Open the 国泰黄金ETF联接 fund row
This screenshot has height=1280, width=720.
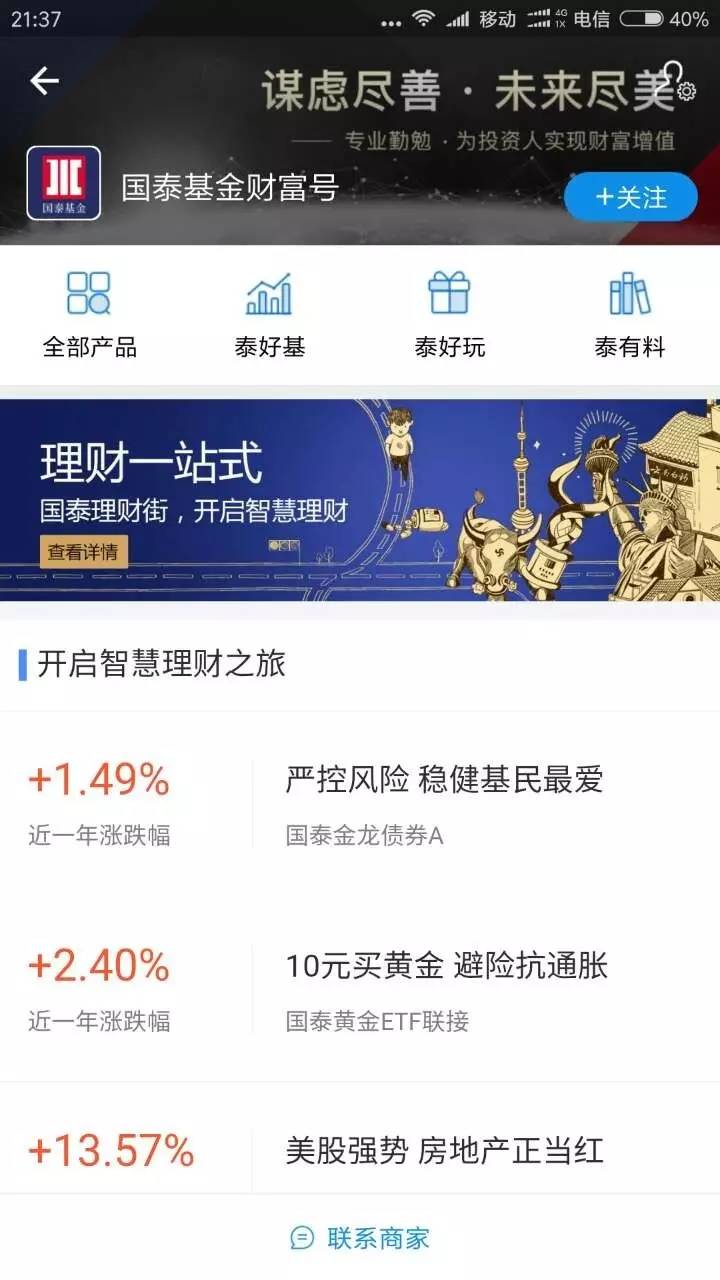point(360,989)
